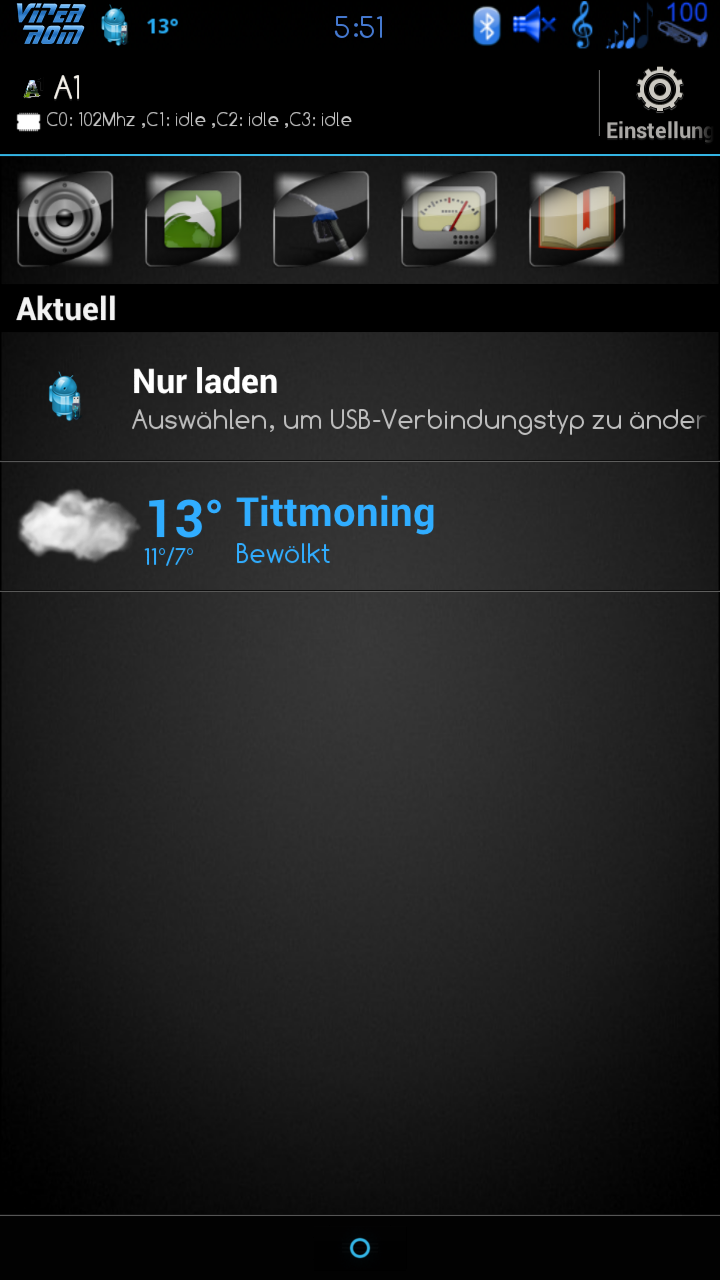Tap the blue circle handle at bottom

[360, 1247]
